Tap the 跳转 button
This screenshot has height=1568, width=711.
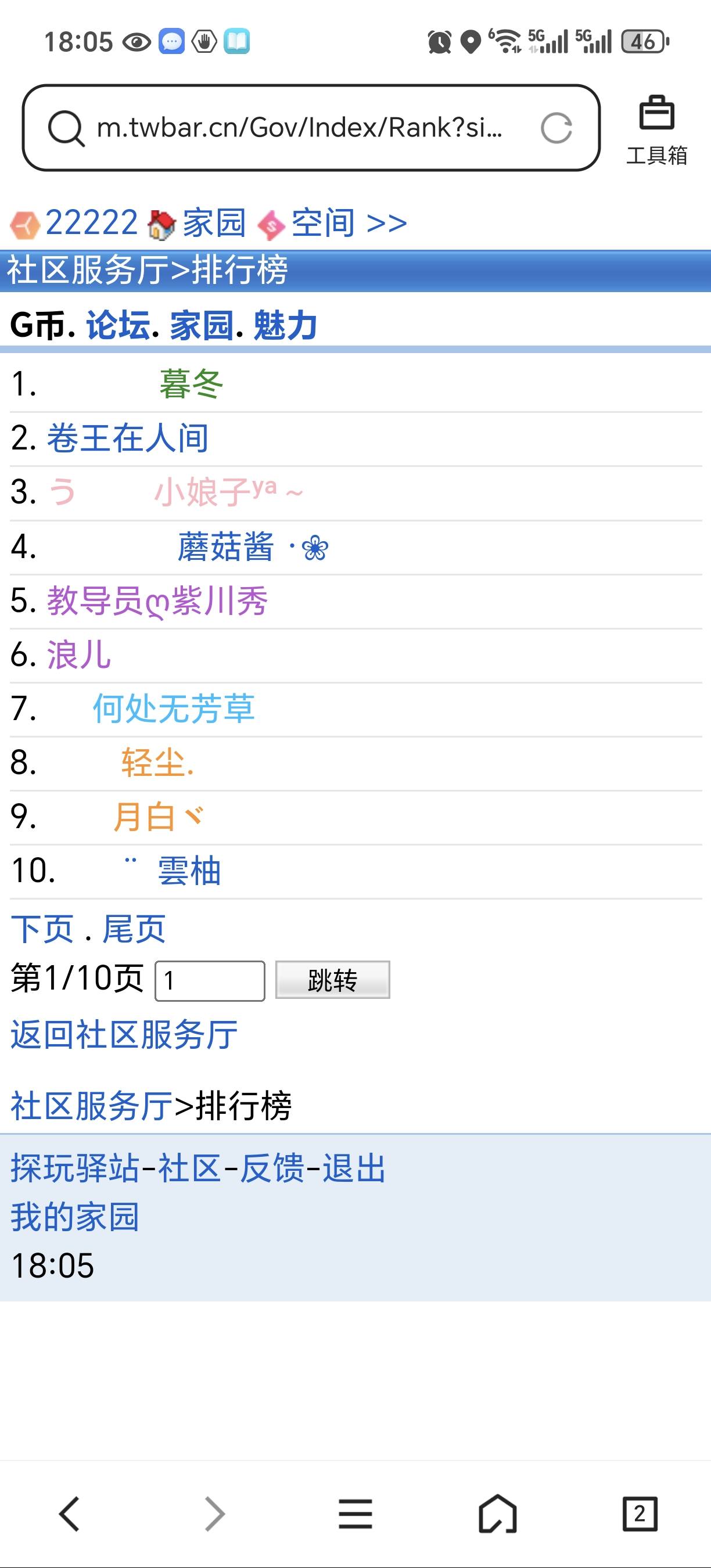click(x=332, y=980)
